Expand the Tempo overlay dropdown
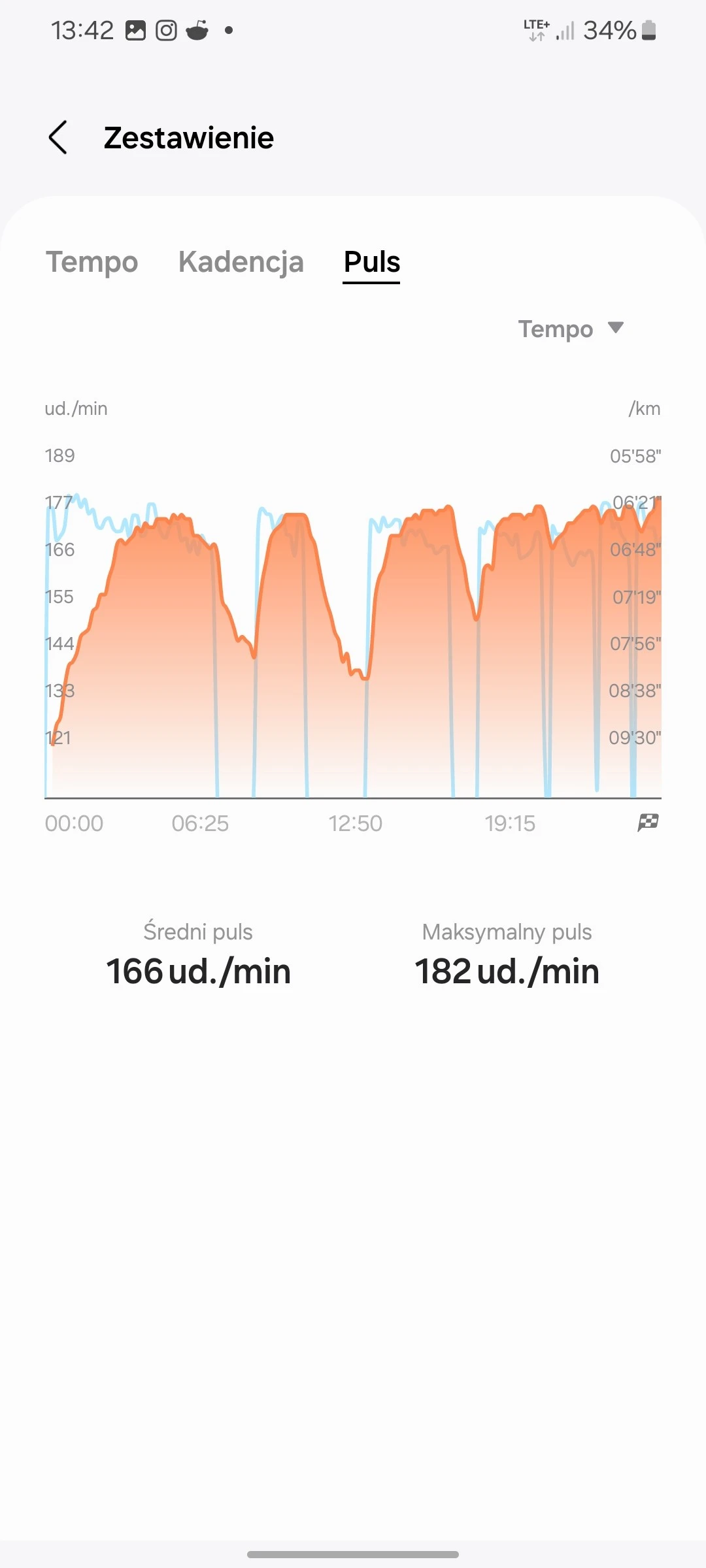The height and width of the screenshot is (1568, 706). coord(571,329)
